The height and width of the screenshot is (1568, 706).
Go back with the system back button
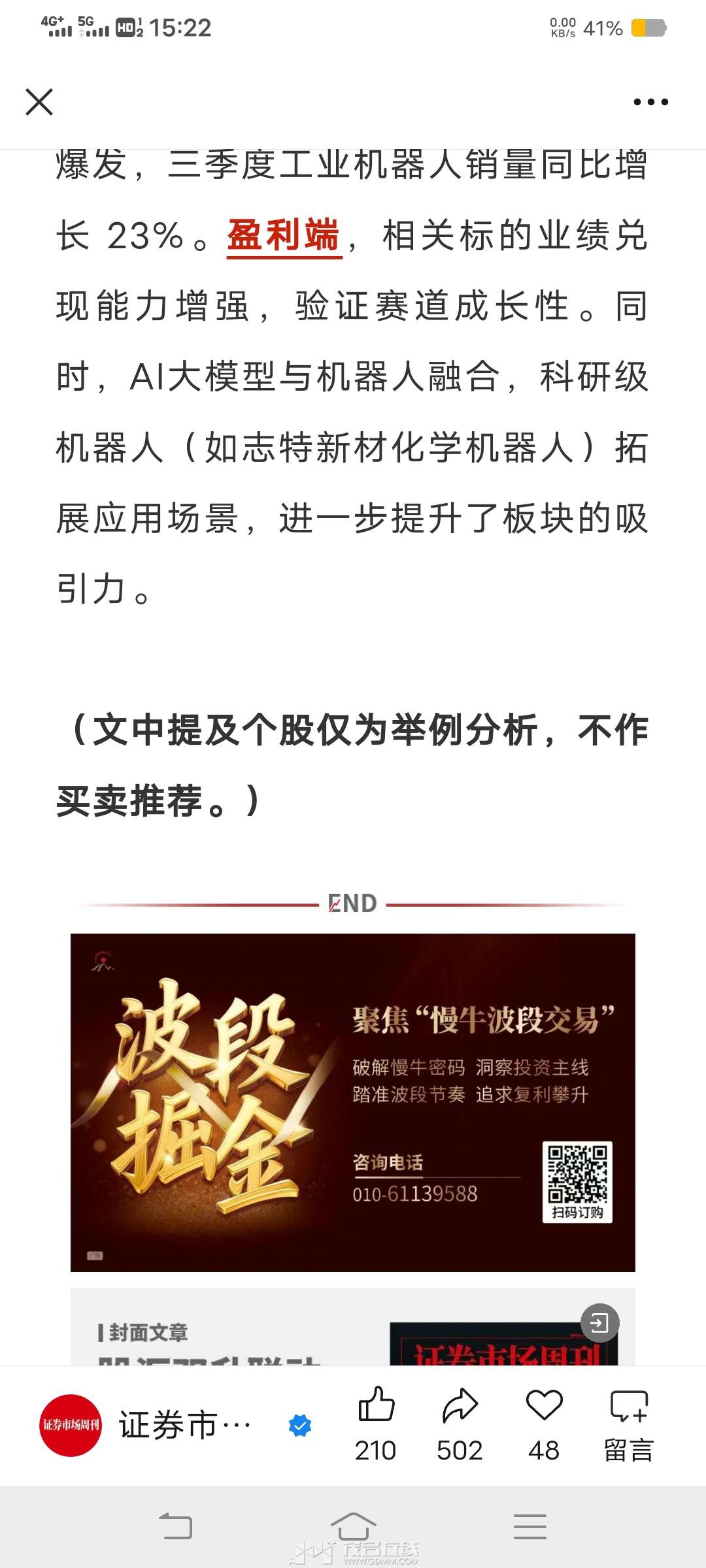pos(176,1526)
